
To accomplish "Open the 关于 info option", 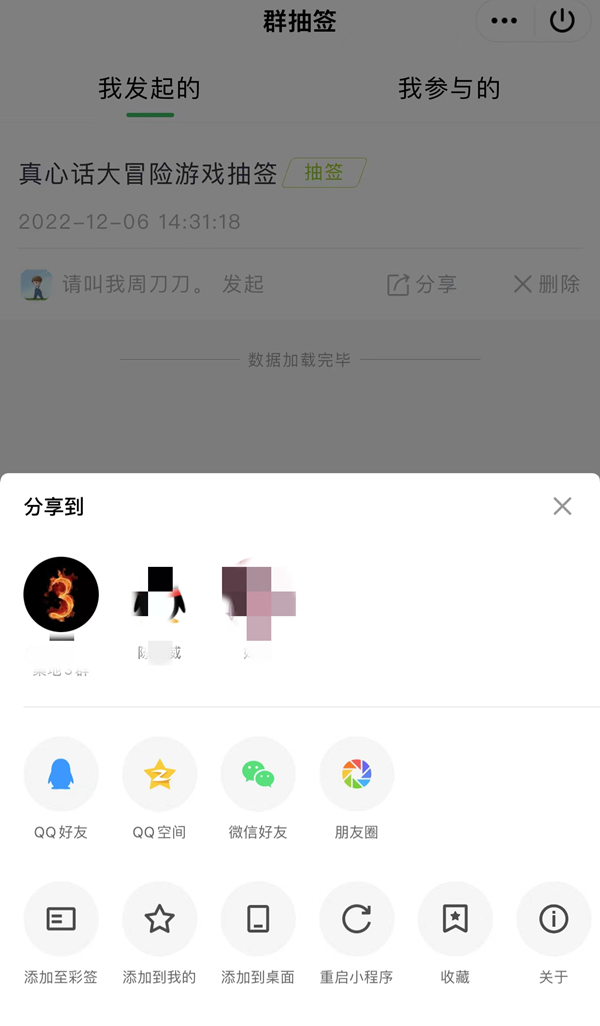I will (553, 919).
